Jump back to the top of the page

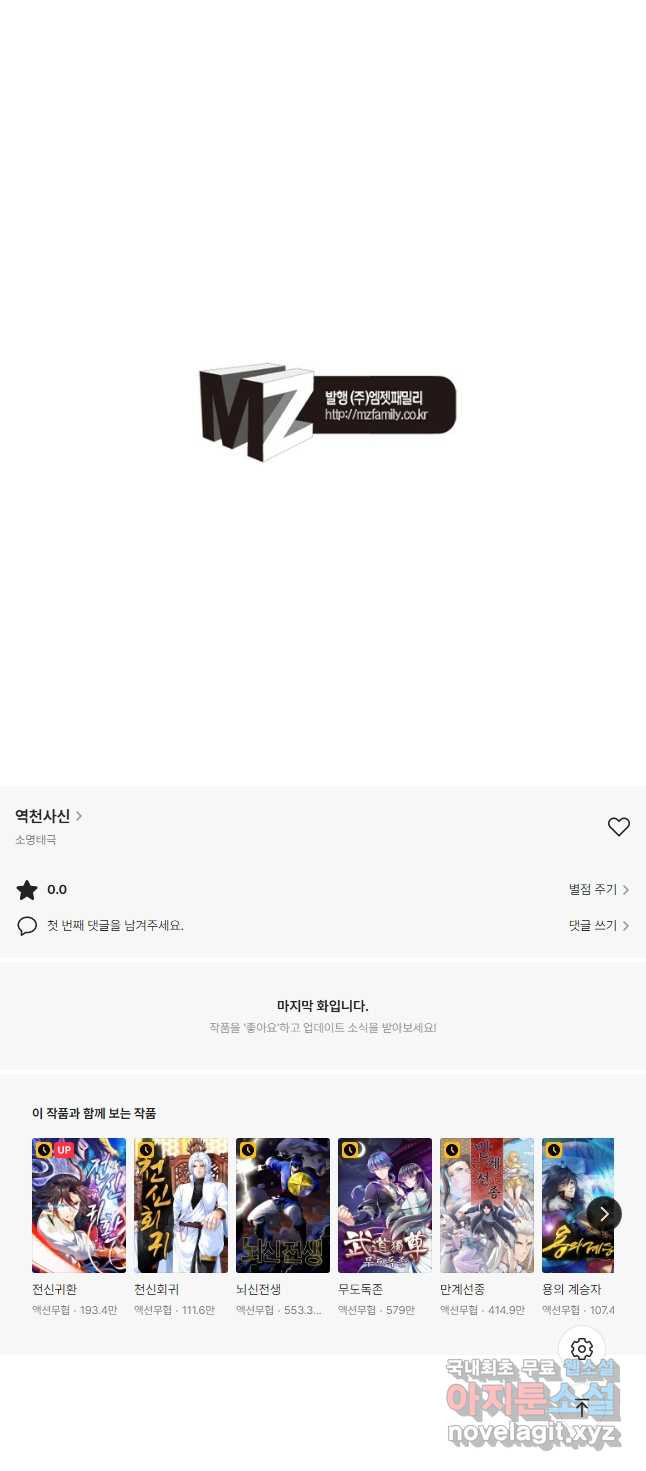[x=582, y=1408]
